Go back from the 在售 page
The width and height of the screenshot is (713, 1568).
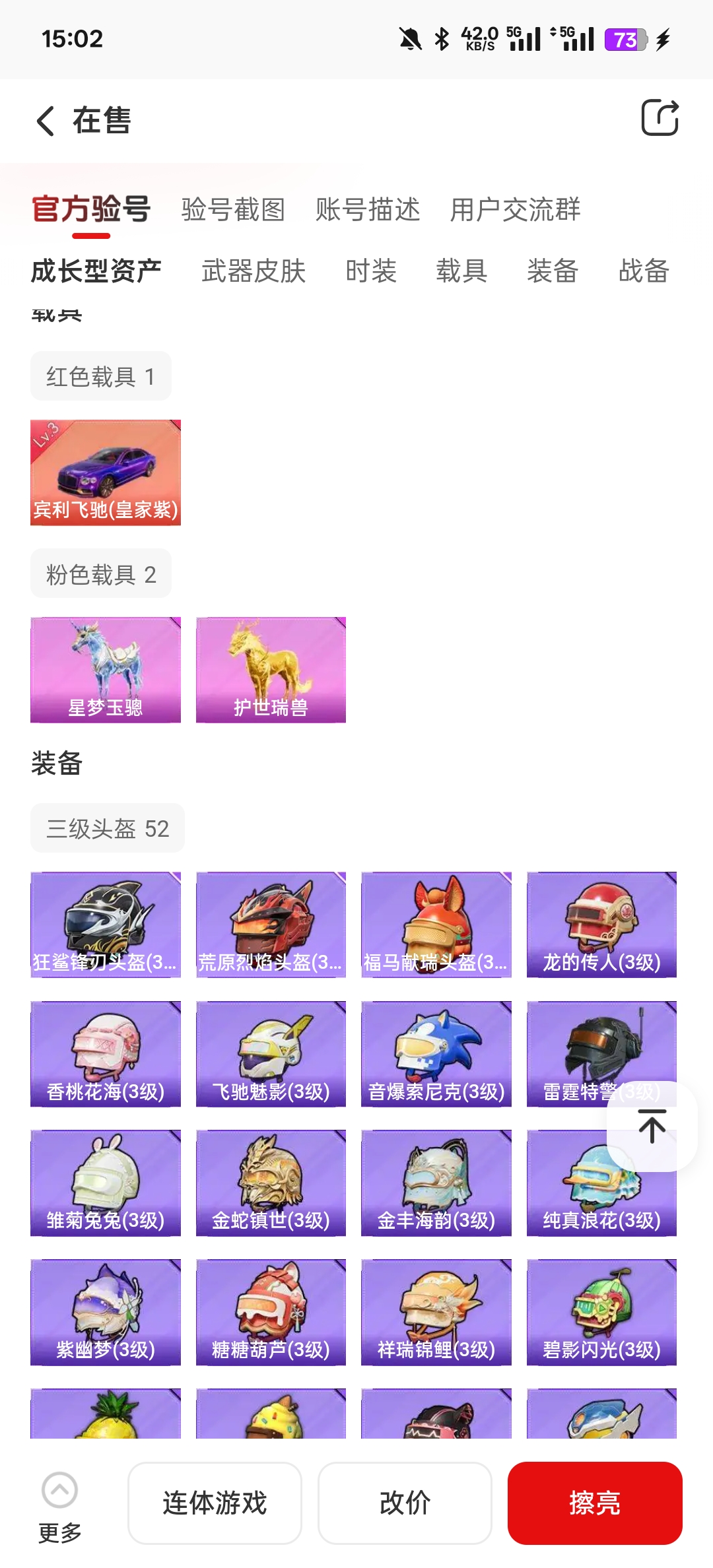(45, 121)
